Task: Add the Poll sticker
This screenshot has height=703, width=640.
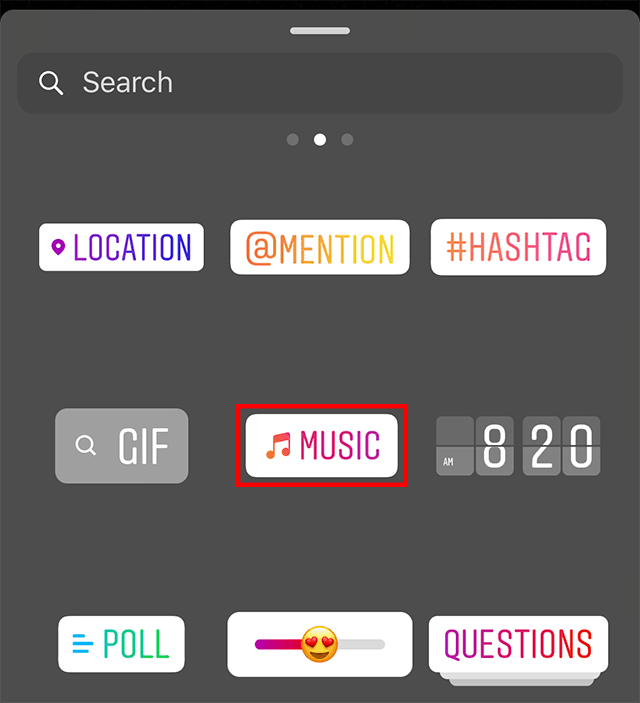Action: click(x=121, y=643)
